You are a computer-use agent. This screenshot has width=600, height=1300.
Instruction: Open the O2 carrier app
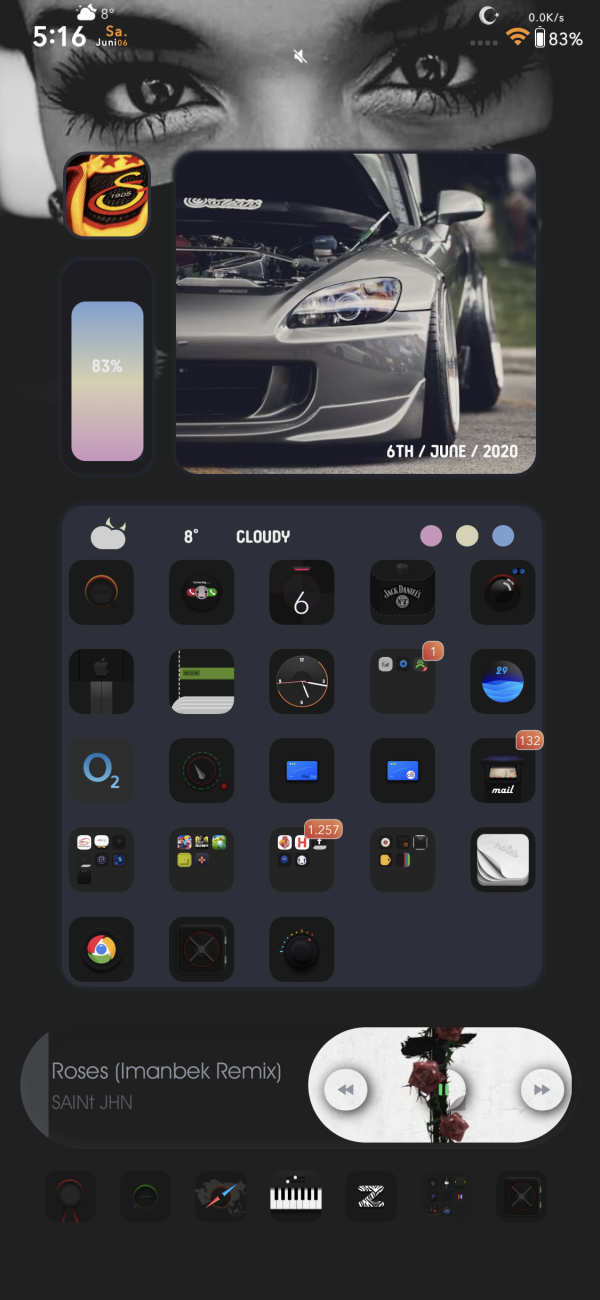tap(101, 771)
